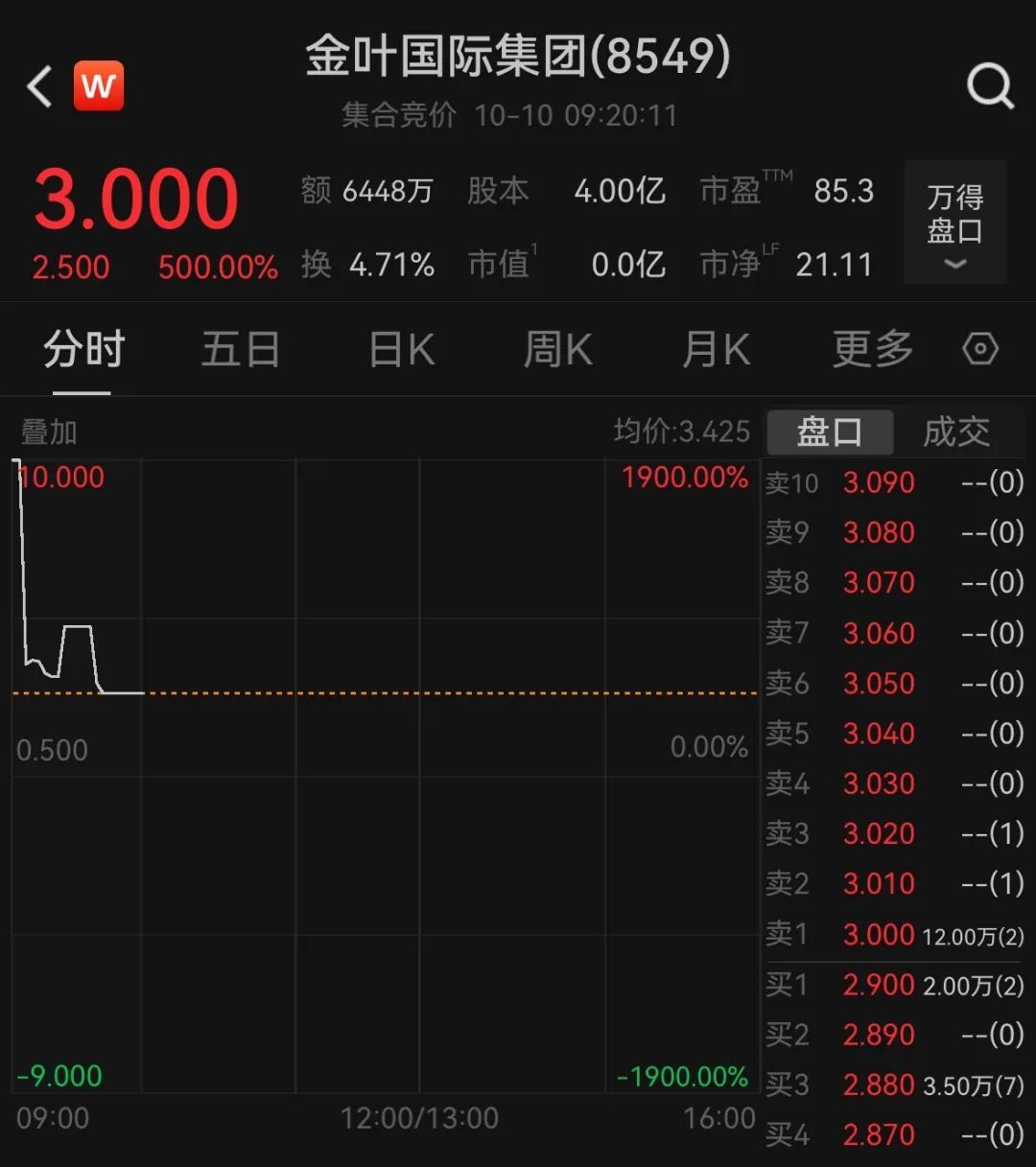Tap 叠加 to overlay a comparison
Image resolution: width=1036 pixels, height=1167 pixels.
point(49,432)
